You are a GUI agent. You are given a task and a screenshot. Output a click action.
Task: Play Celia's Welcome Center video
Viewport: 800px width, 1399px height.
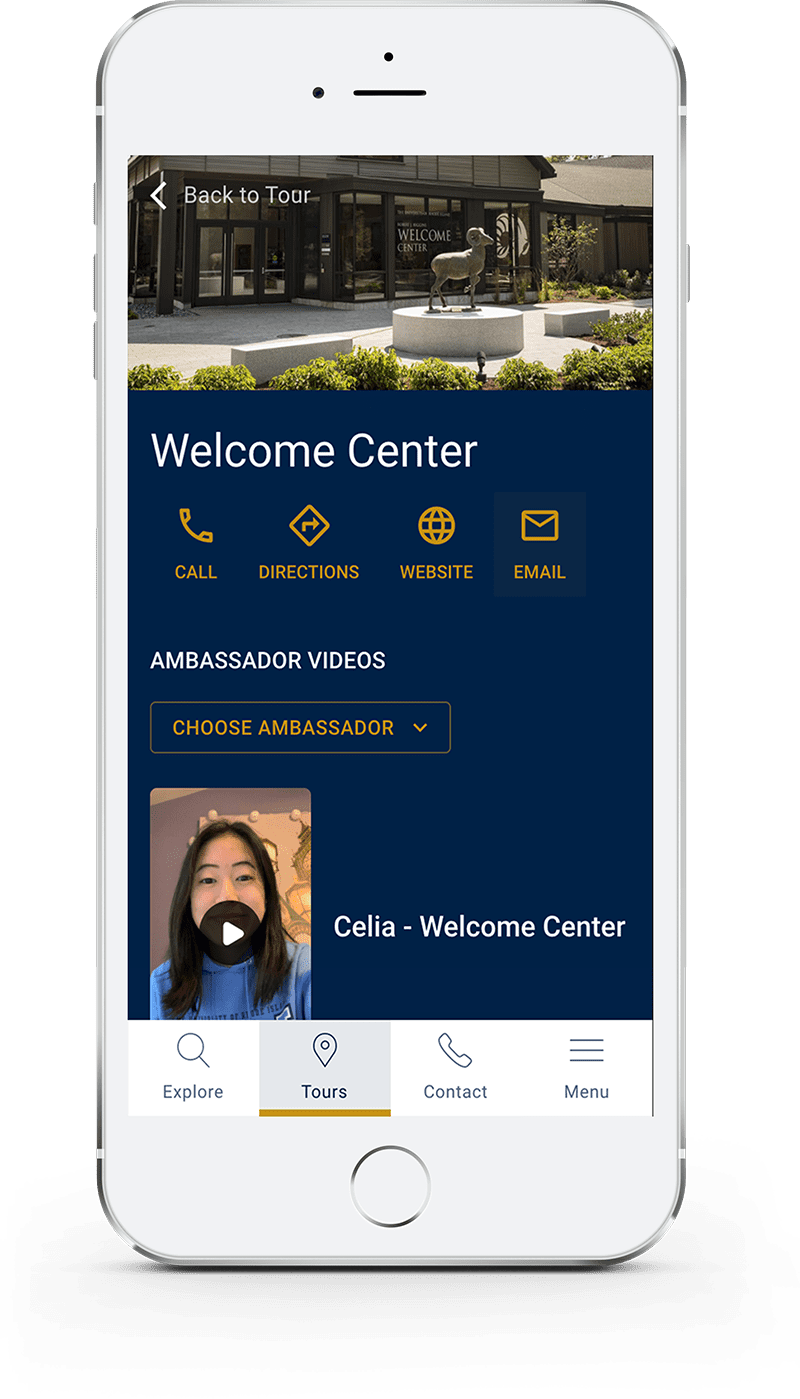(232, 933)
